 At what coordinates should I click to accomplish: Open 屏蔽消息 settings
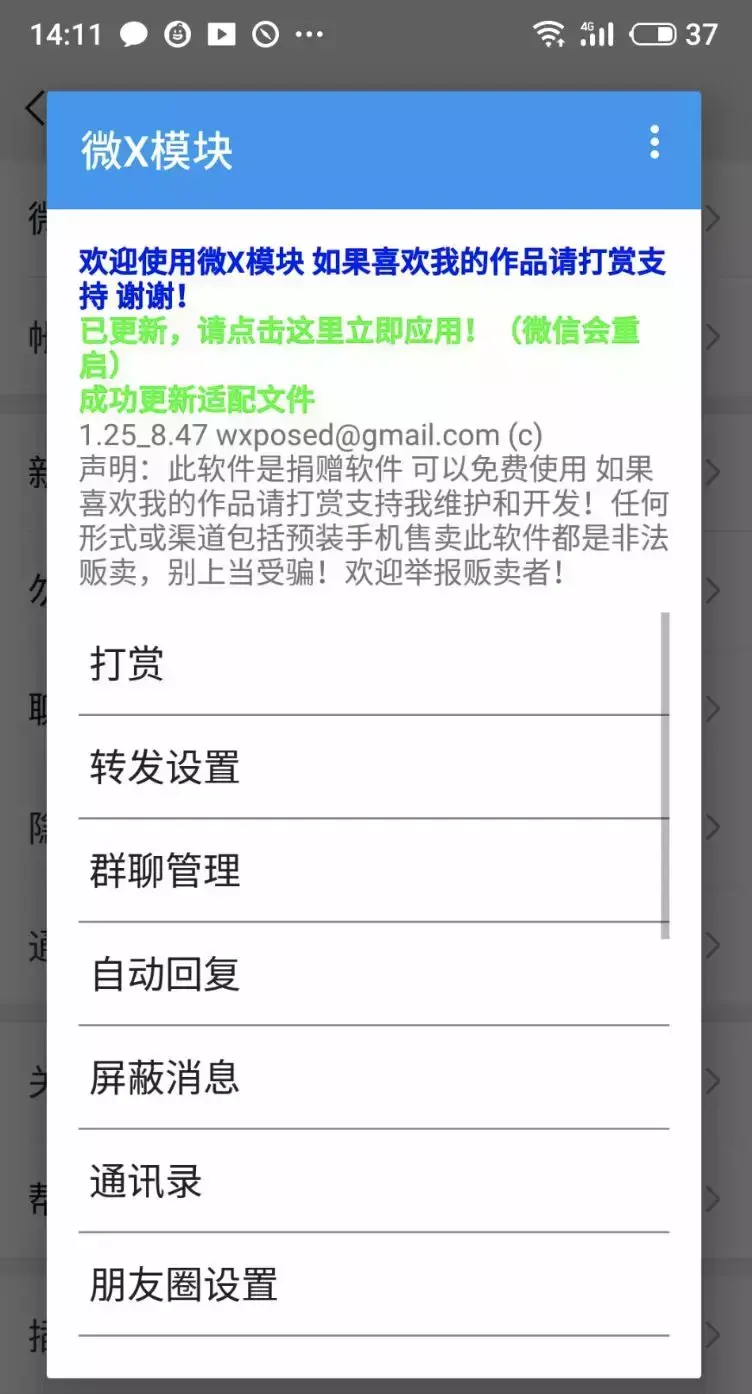373,1078
